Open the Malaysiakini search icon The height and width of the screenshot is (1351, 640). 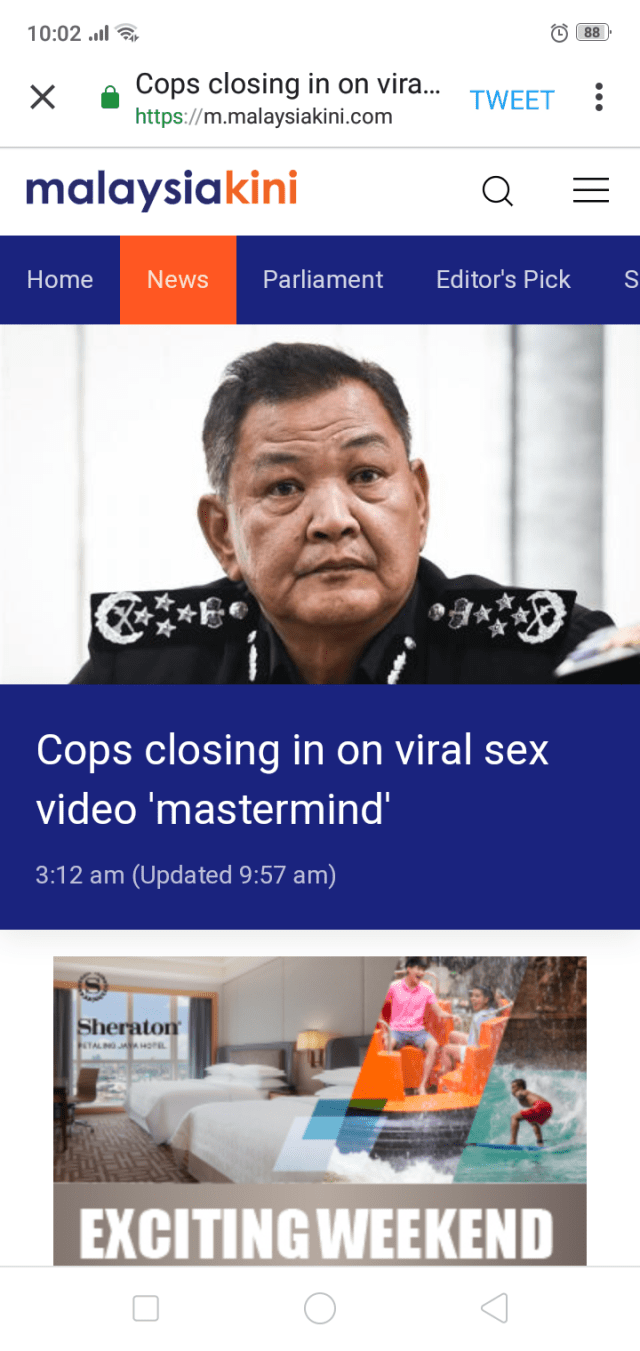[497, 190]
